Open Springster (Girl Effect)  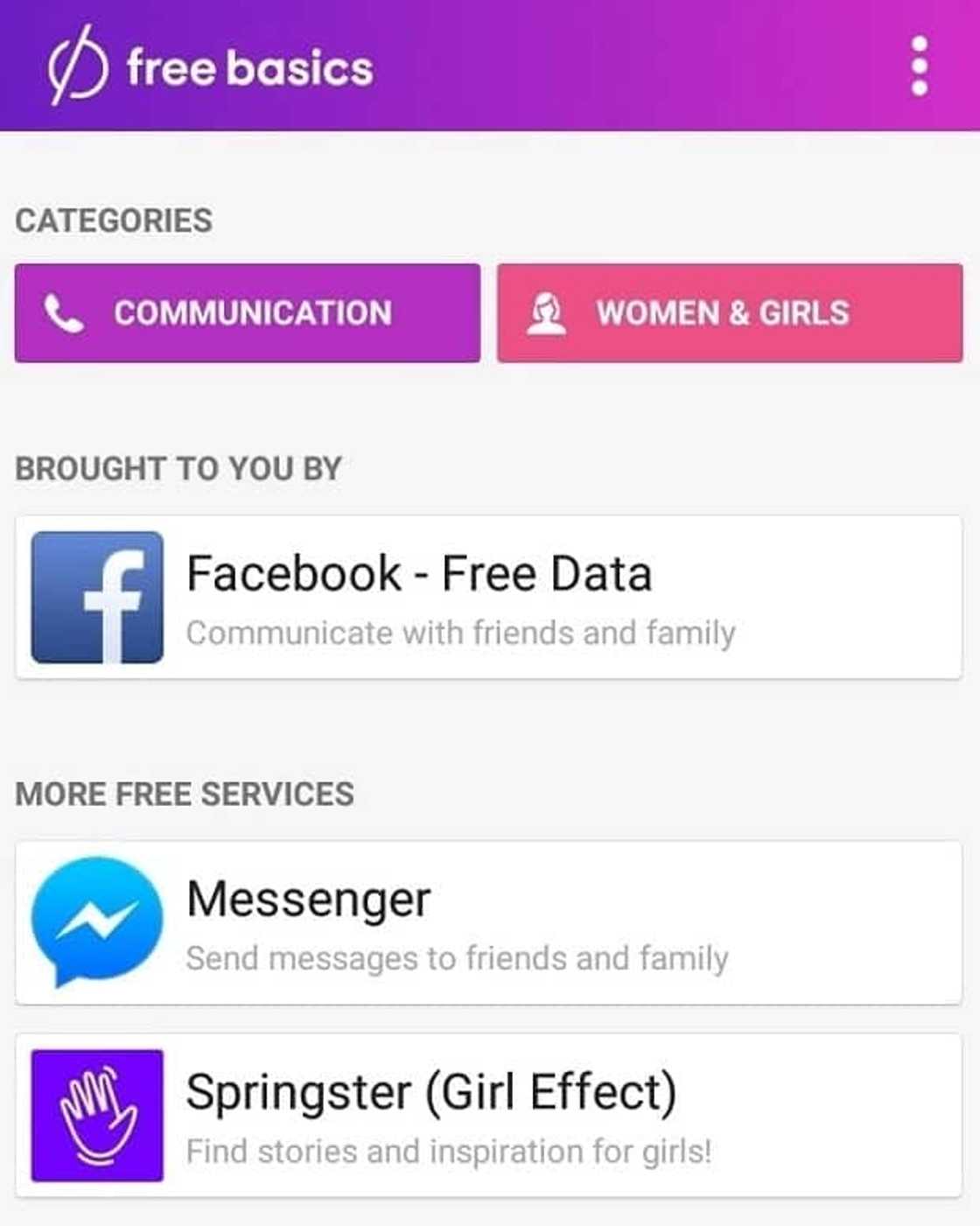488,1116
